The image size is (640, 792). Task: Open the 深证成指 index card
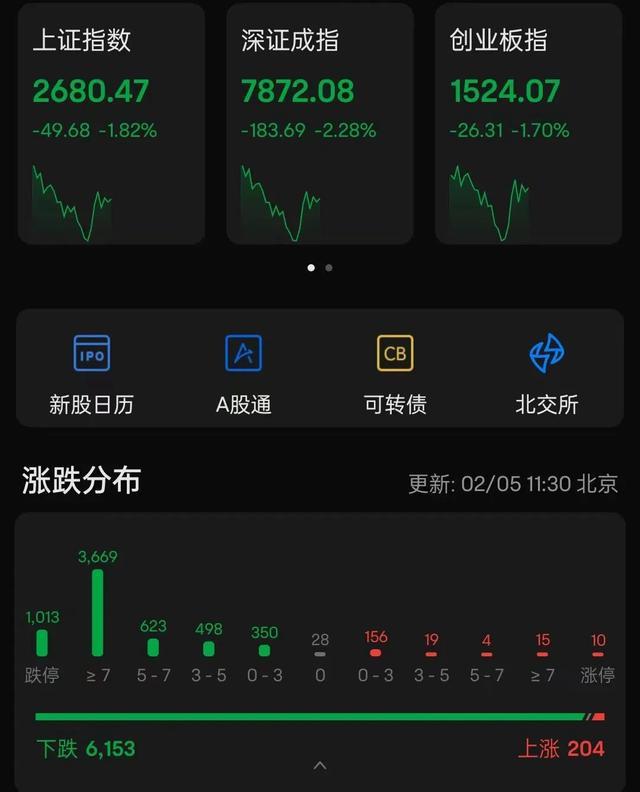pos(319,123)
